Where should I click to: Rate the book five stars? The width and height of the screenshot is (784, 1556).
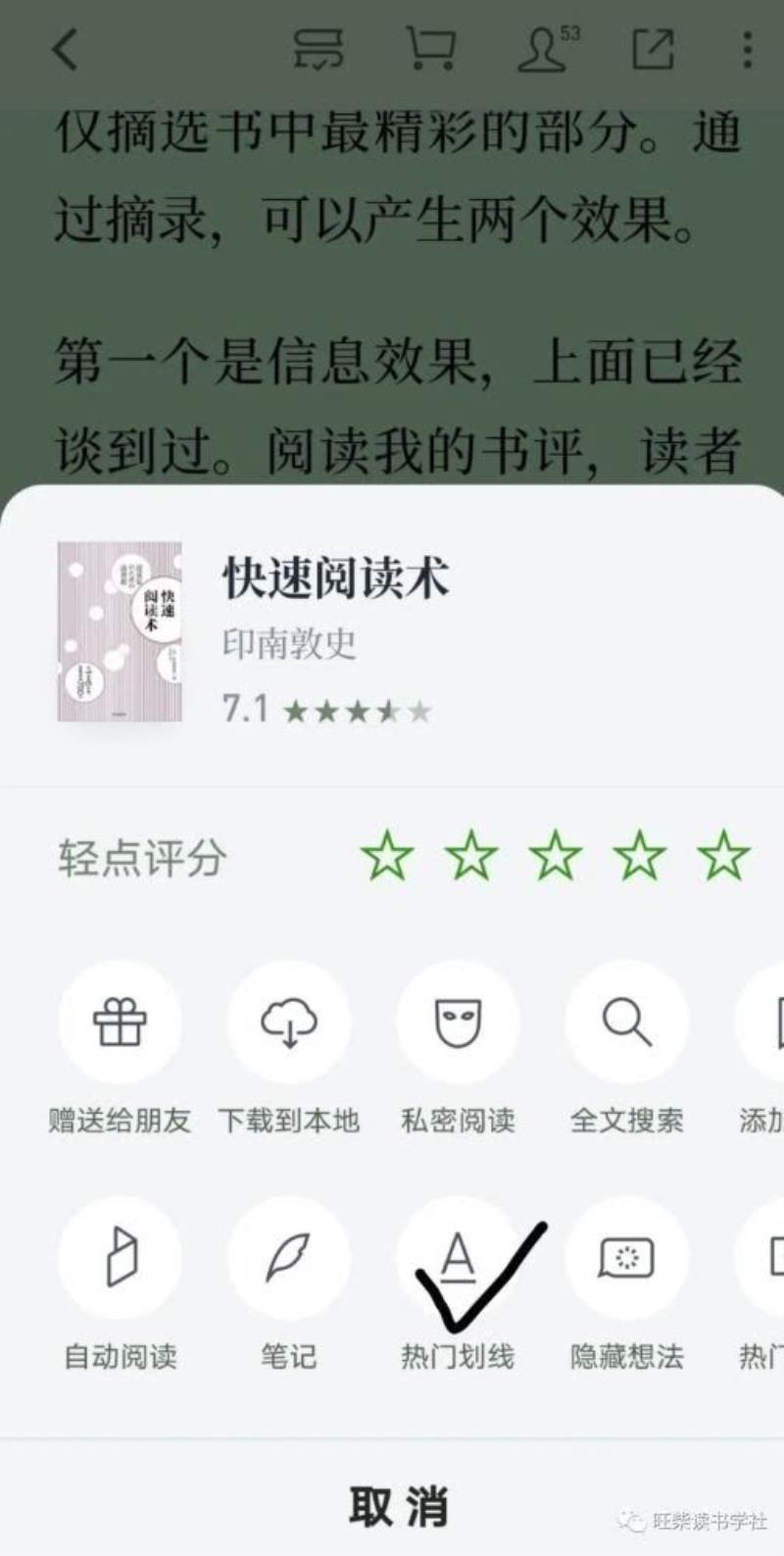point(723,856)
